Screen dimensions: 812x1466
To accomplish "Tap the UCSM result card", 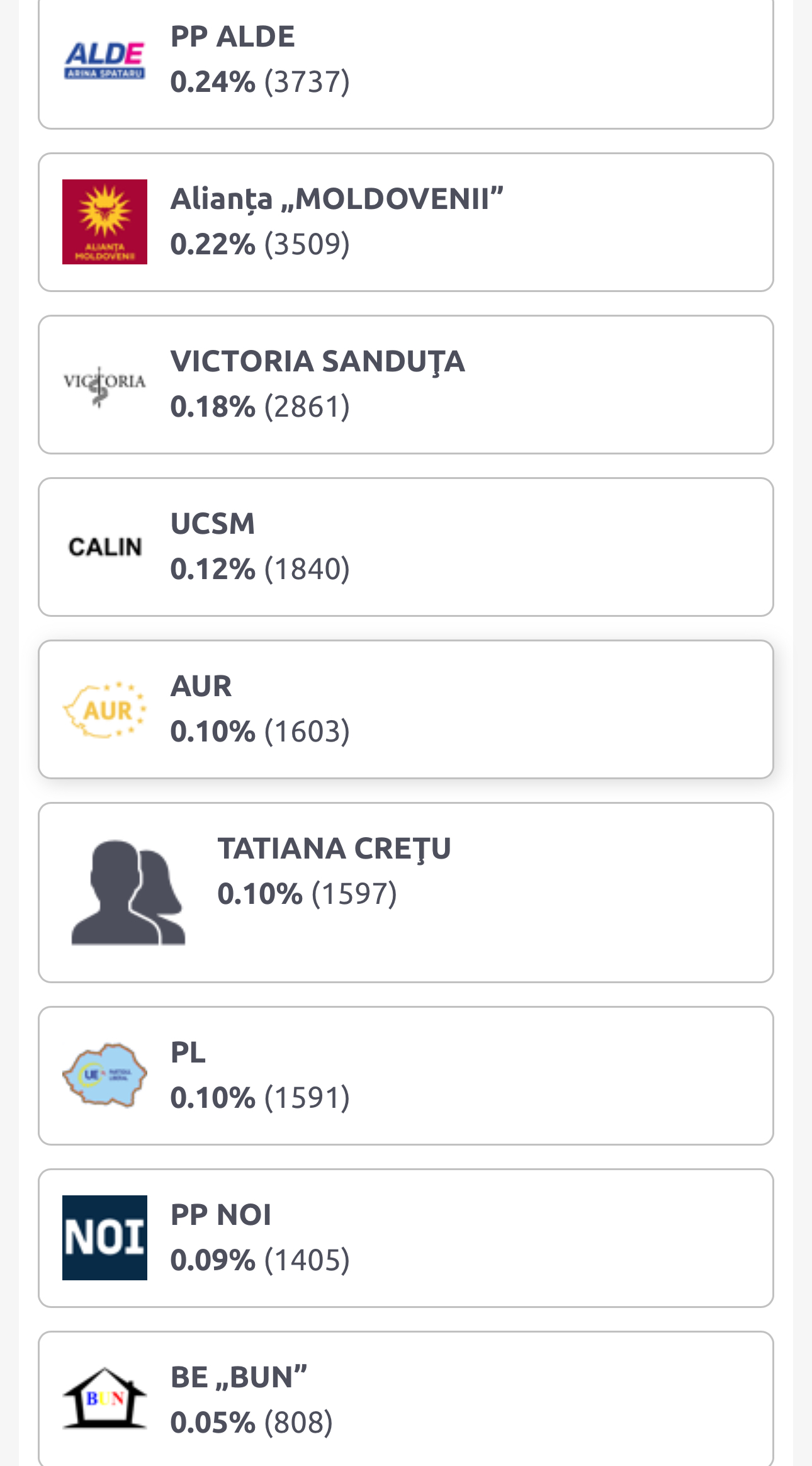I will pos(406,547).
